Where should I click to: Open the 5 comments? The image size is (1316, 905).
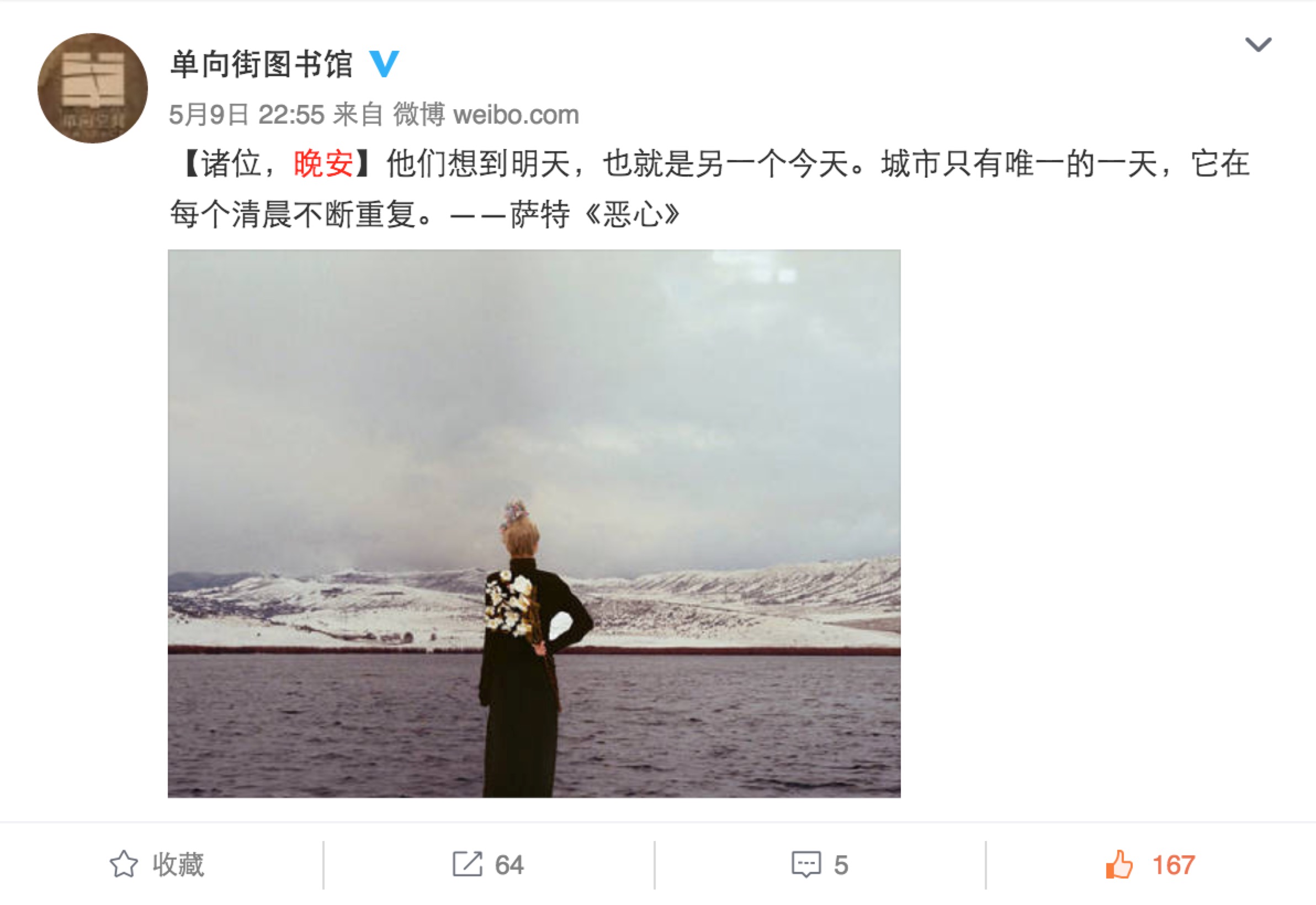[819, 864]
